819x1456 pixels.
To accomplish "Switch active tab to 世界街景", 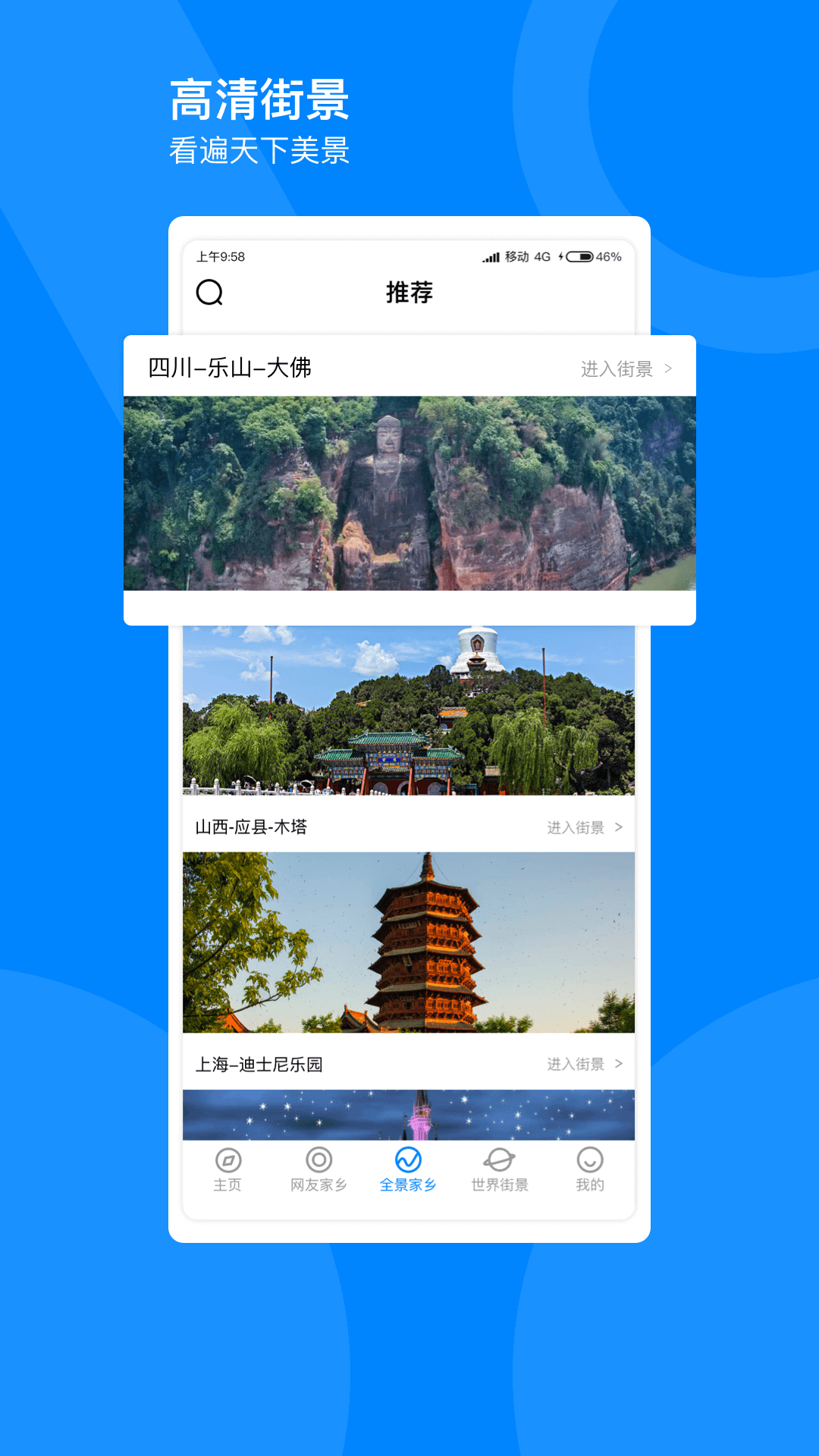I will click(x=499, y=1169).
